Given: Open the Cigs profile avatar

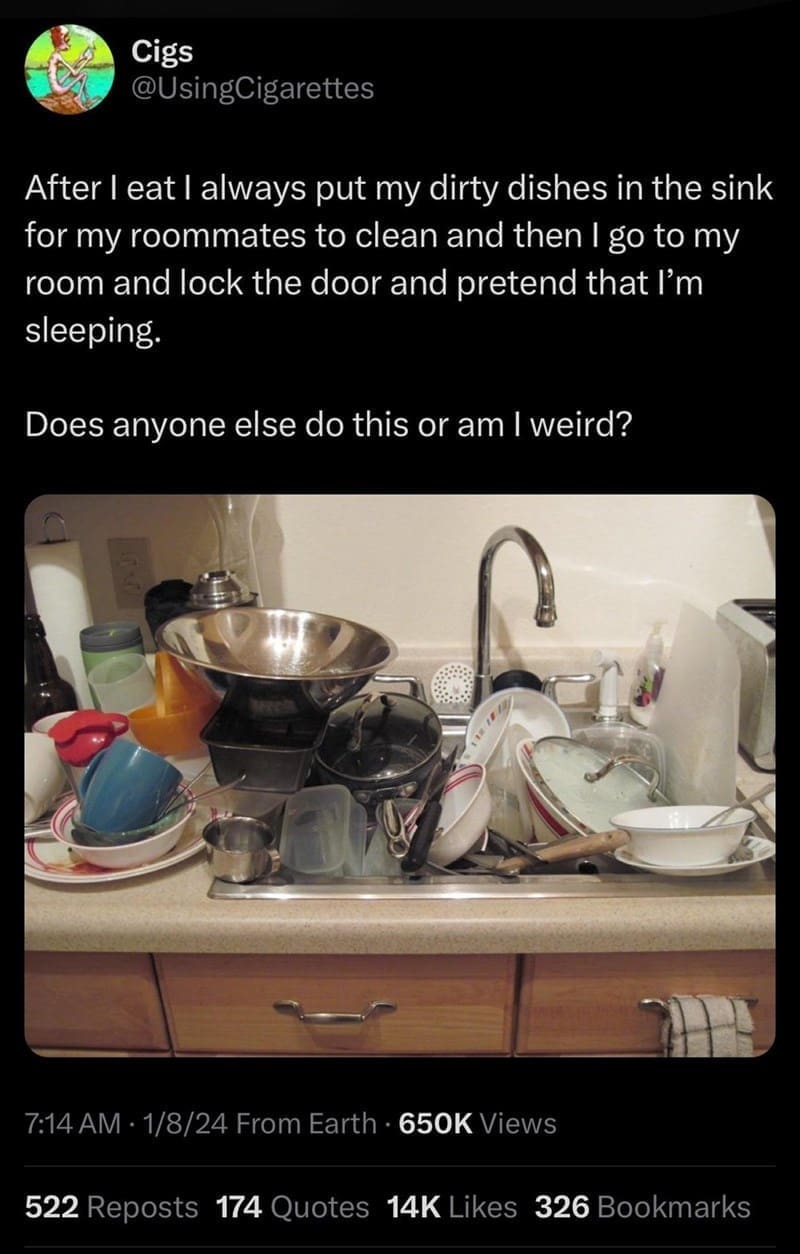Looking at the screenshot, I should (66, 69).
